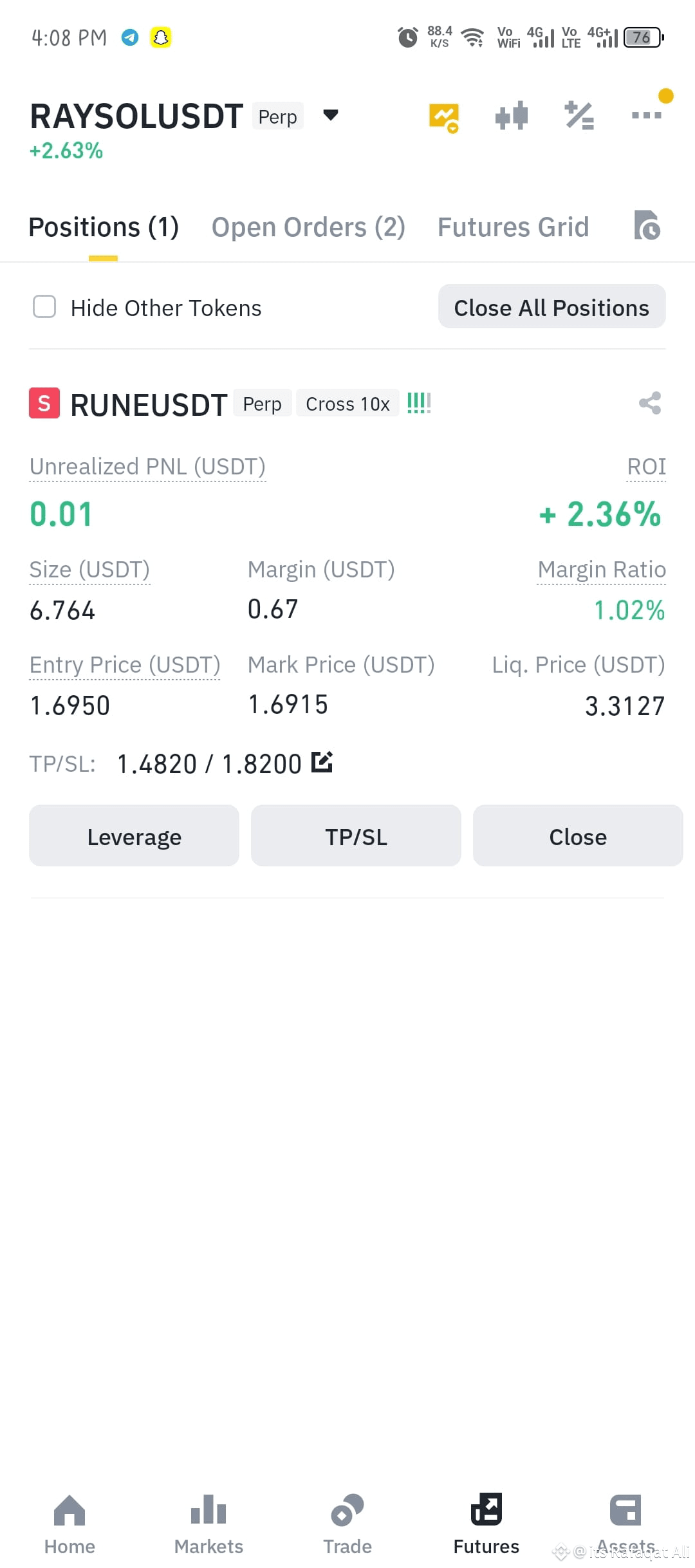This screenshot has height=1568, width=695.
Task: Open the Futures Grid tab
Action: point(513,227)
